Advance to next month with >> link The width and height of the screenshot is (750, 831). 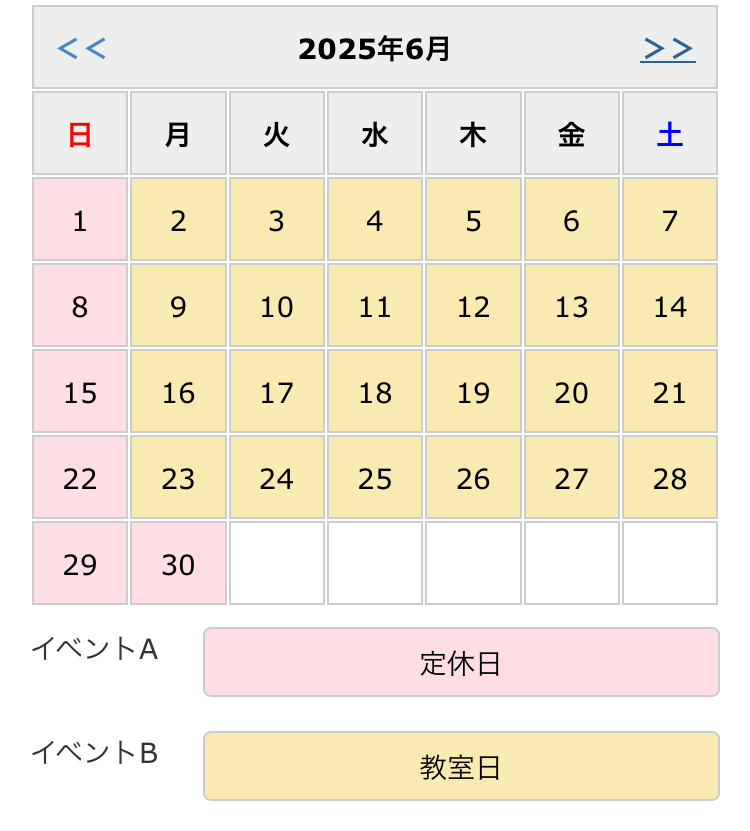tap(667, 48)
